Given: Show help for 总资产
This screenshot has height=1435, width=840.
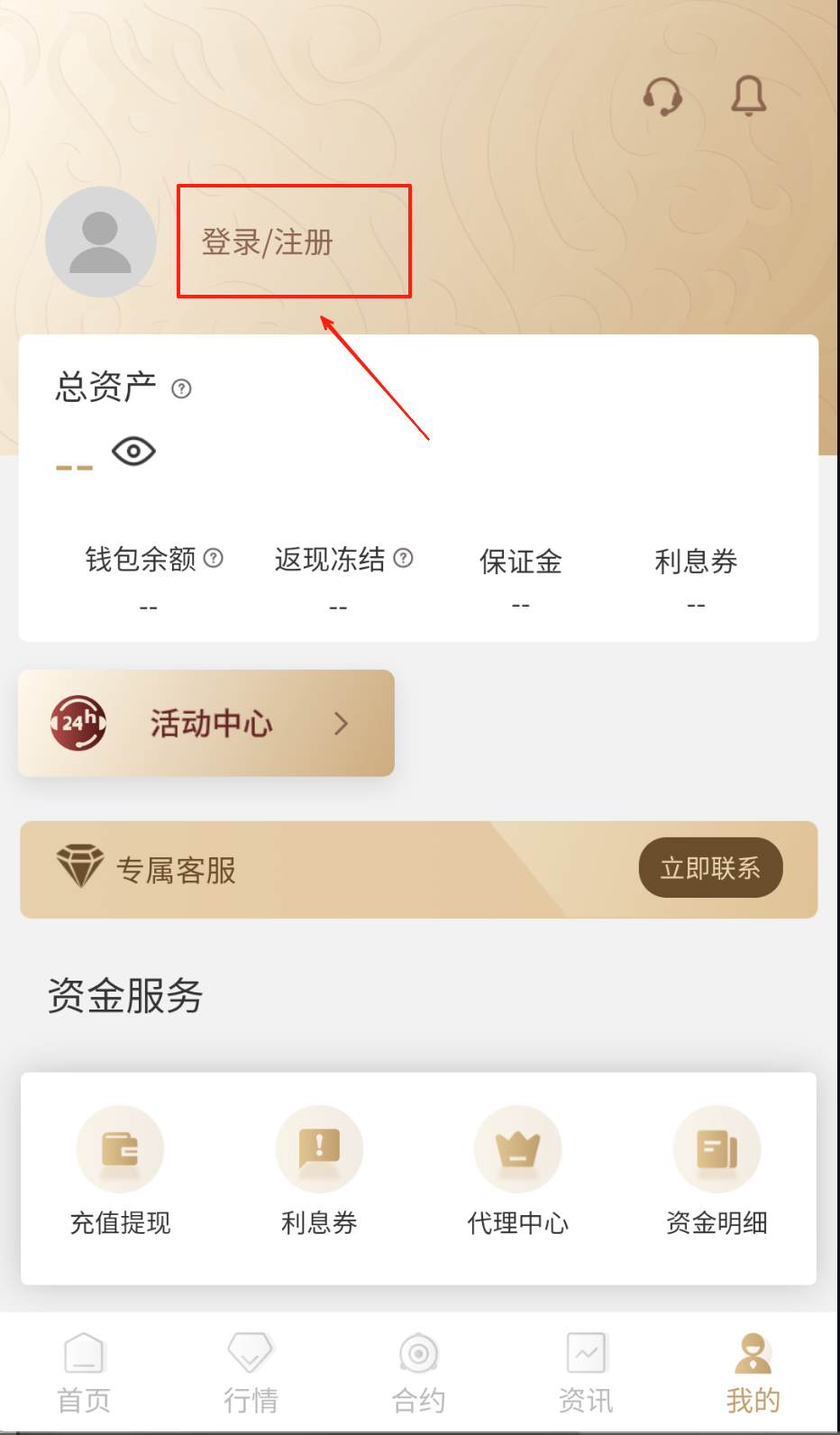Looking at the screenshot, I should 181,388.
